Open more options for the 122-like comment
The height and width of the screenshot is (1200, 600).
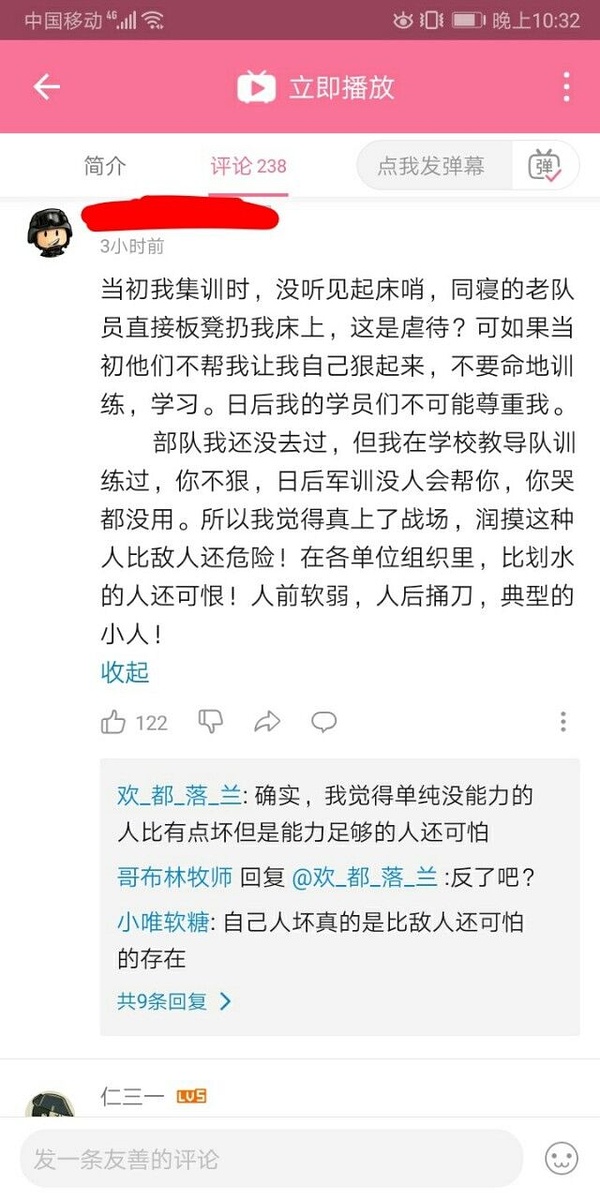coord(563,722)
